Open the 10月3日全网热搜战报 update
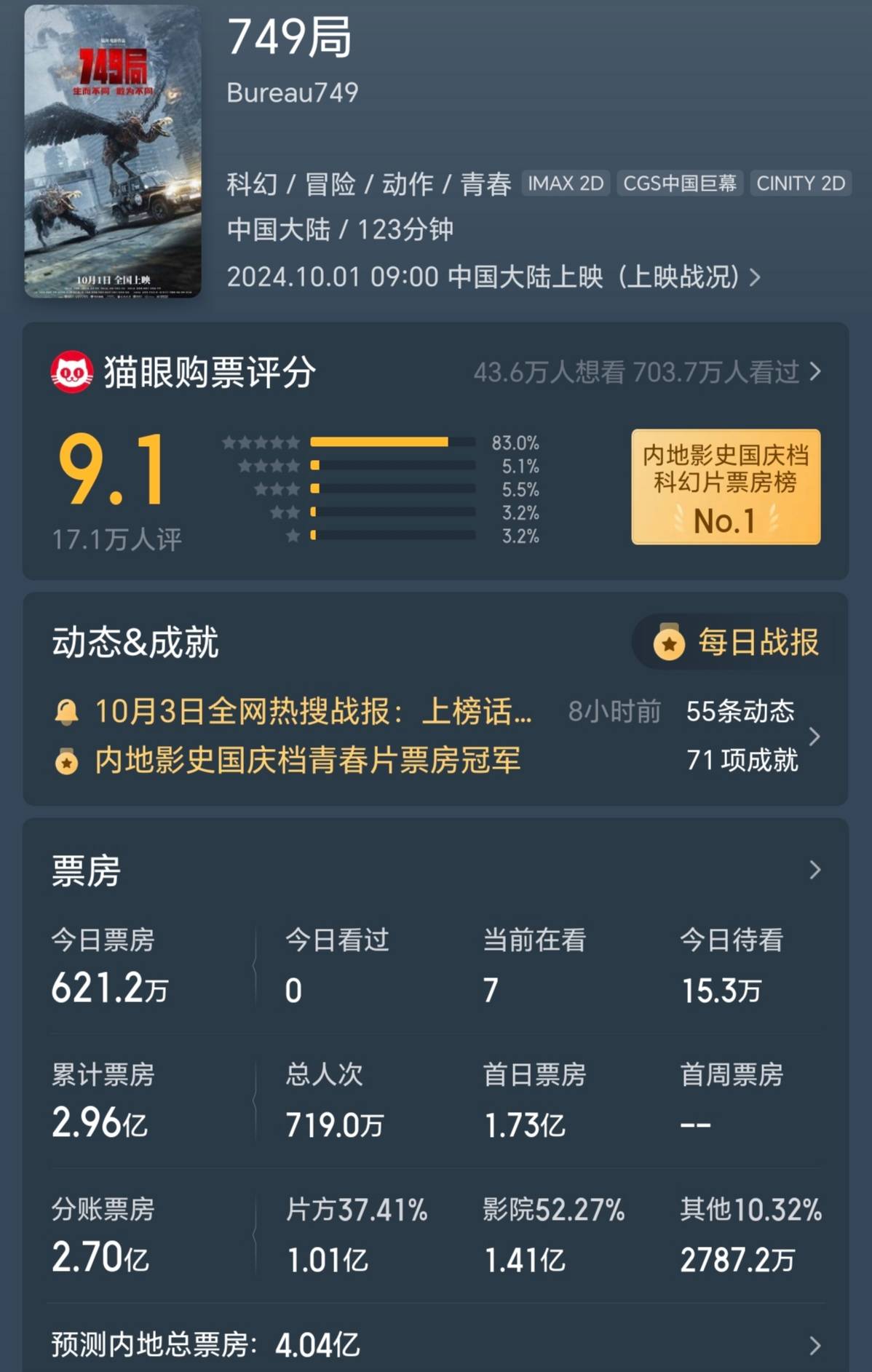The image size is (872, 1372). point(313,711)
